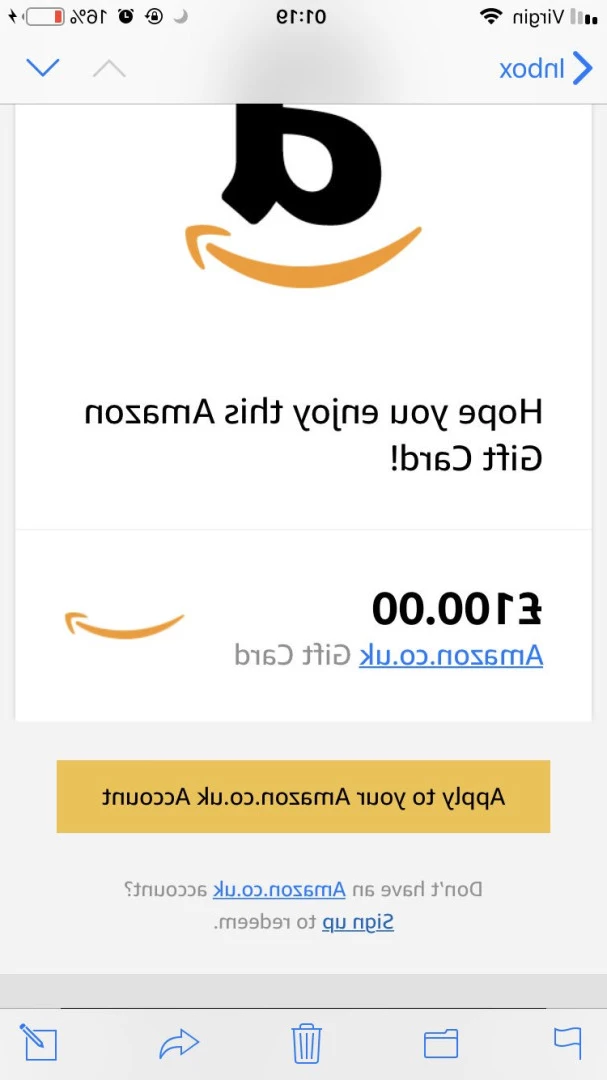Move this email to a folder
This screenshot has width=607, height=1080.
tap(441, 1043)
